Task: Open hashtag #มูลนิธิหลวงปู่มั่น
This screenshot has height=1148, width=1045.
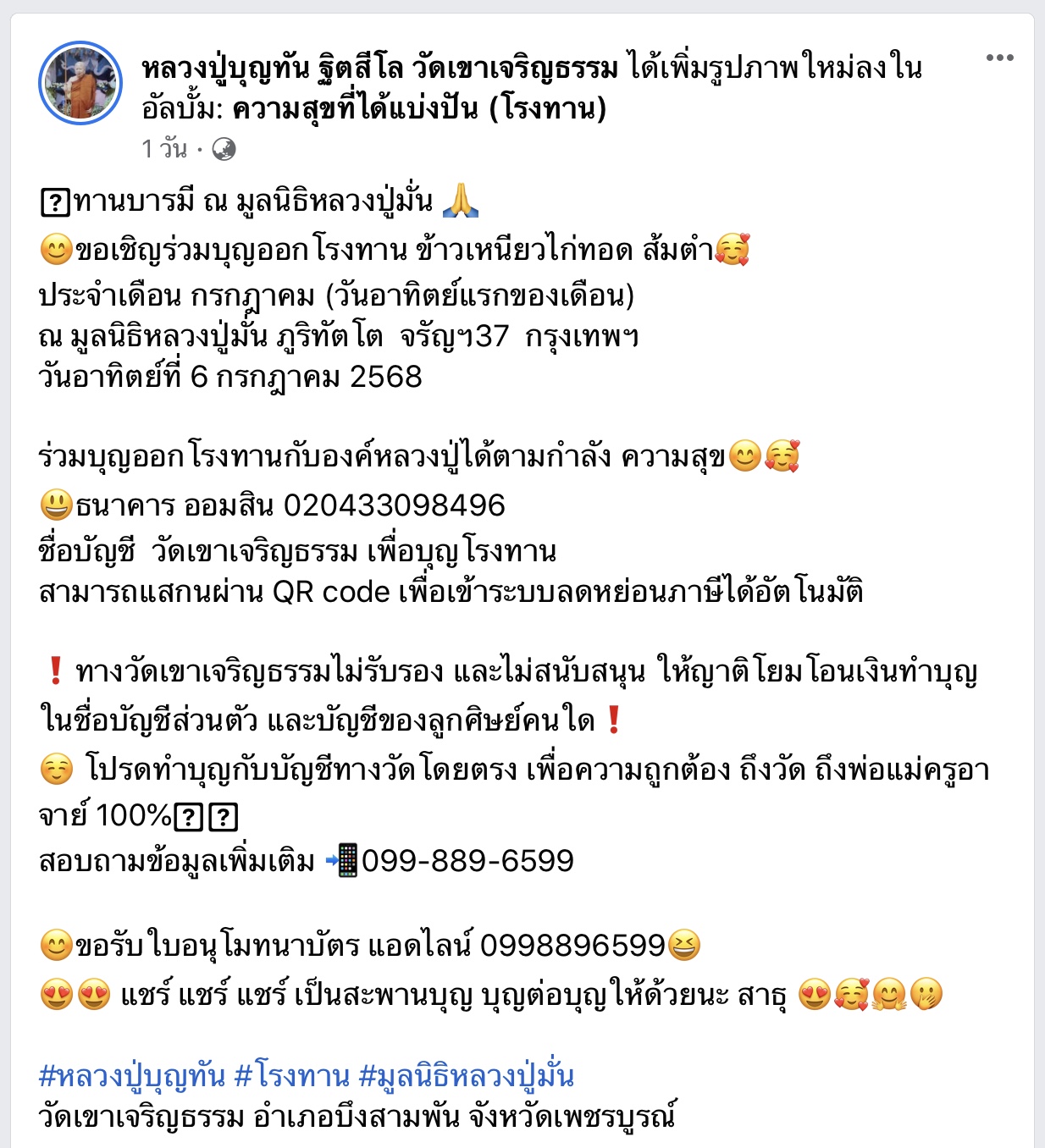Action: pos(467,1076)
